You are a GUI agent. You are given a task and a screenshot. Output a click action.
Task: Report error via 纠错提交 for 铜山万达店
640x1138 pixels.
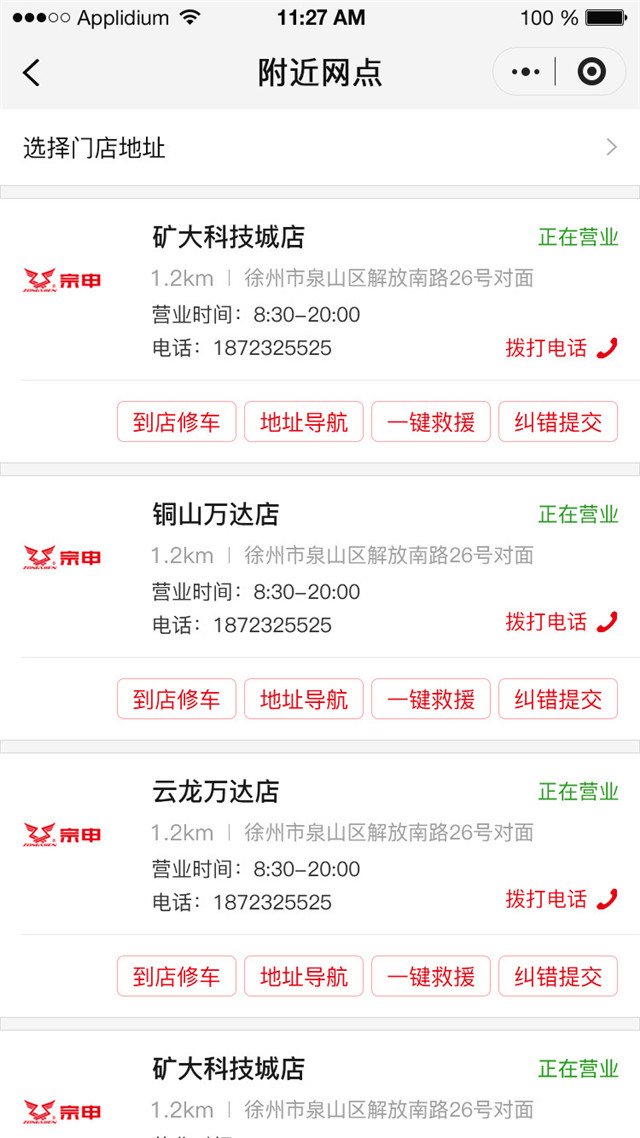click(558, 699)
